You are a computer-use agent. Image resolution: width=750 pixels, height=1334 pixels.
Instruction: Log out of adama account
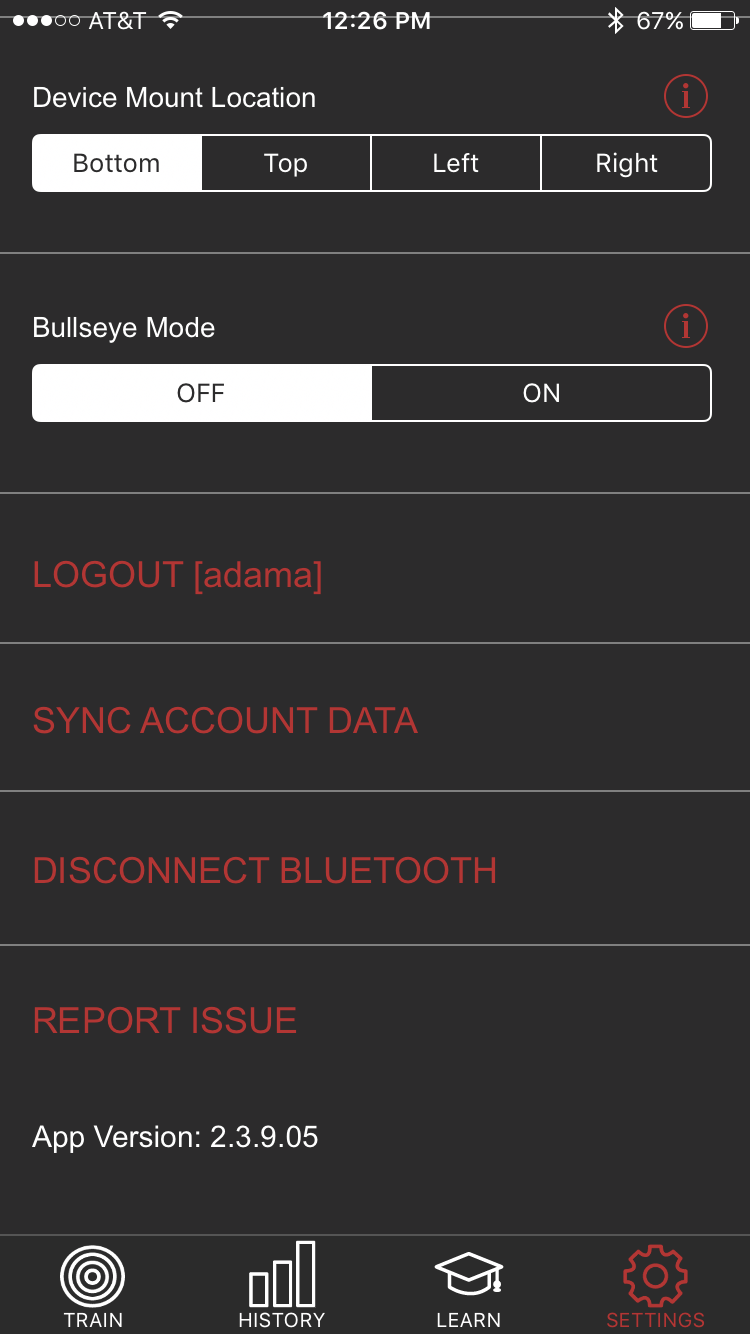tap(178, 575)
